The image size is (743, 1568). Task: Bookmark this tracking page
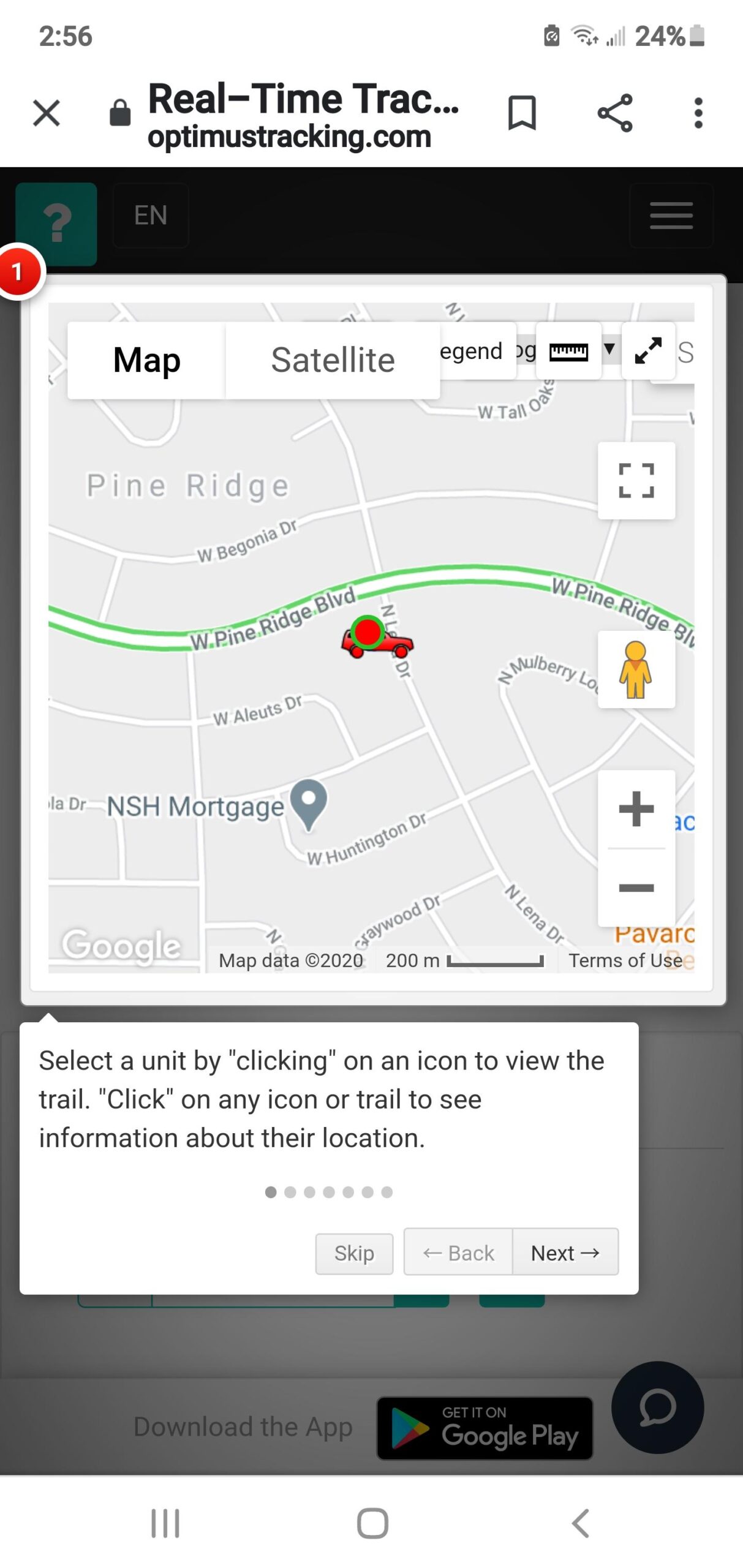coord(521,113)
